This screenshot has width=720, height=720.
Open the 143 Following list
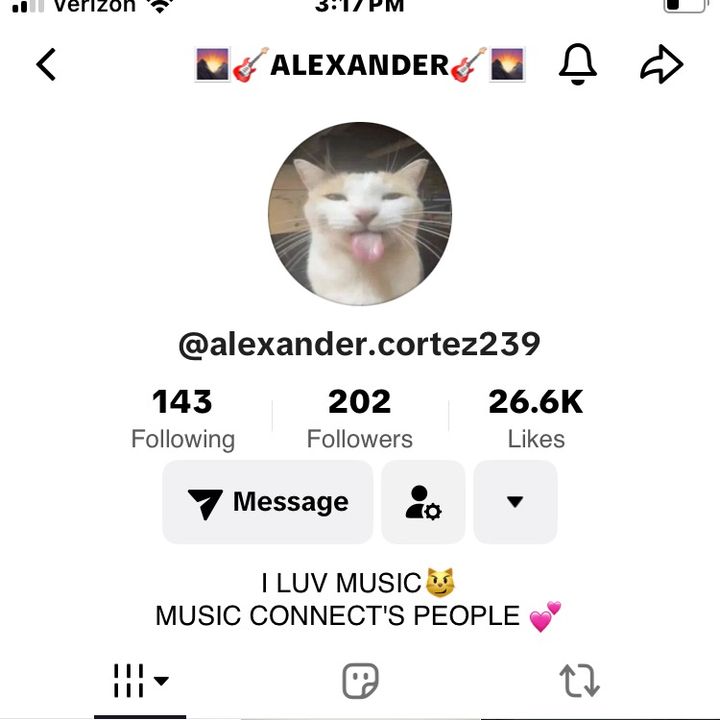click(182, 419)
